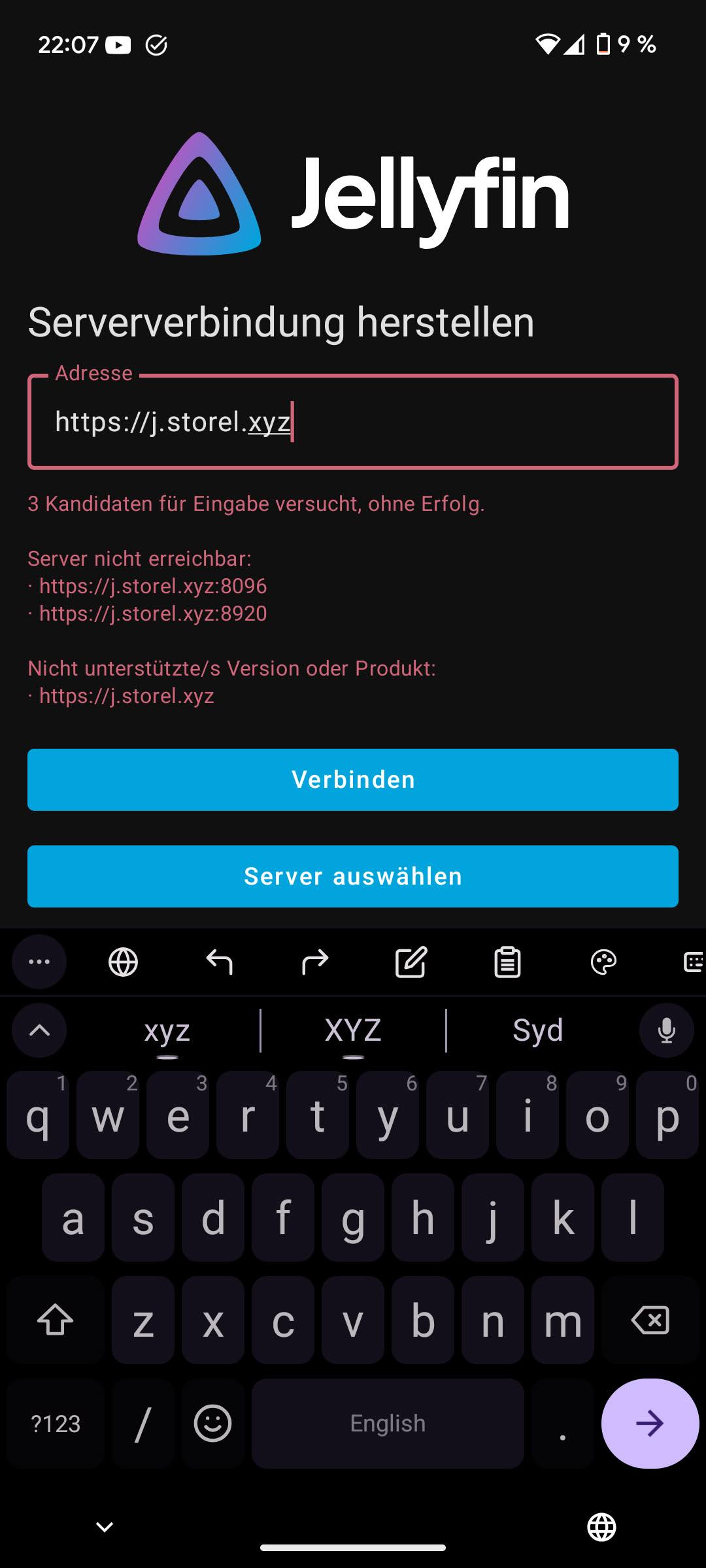Open the keyboard clipboard

pos(507,962)
